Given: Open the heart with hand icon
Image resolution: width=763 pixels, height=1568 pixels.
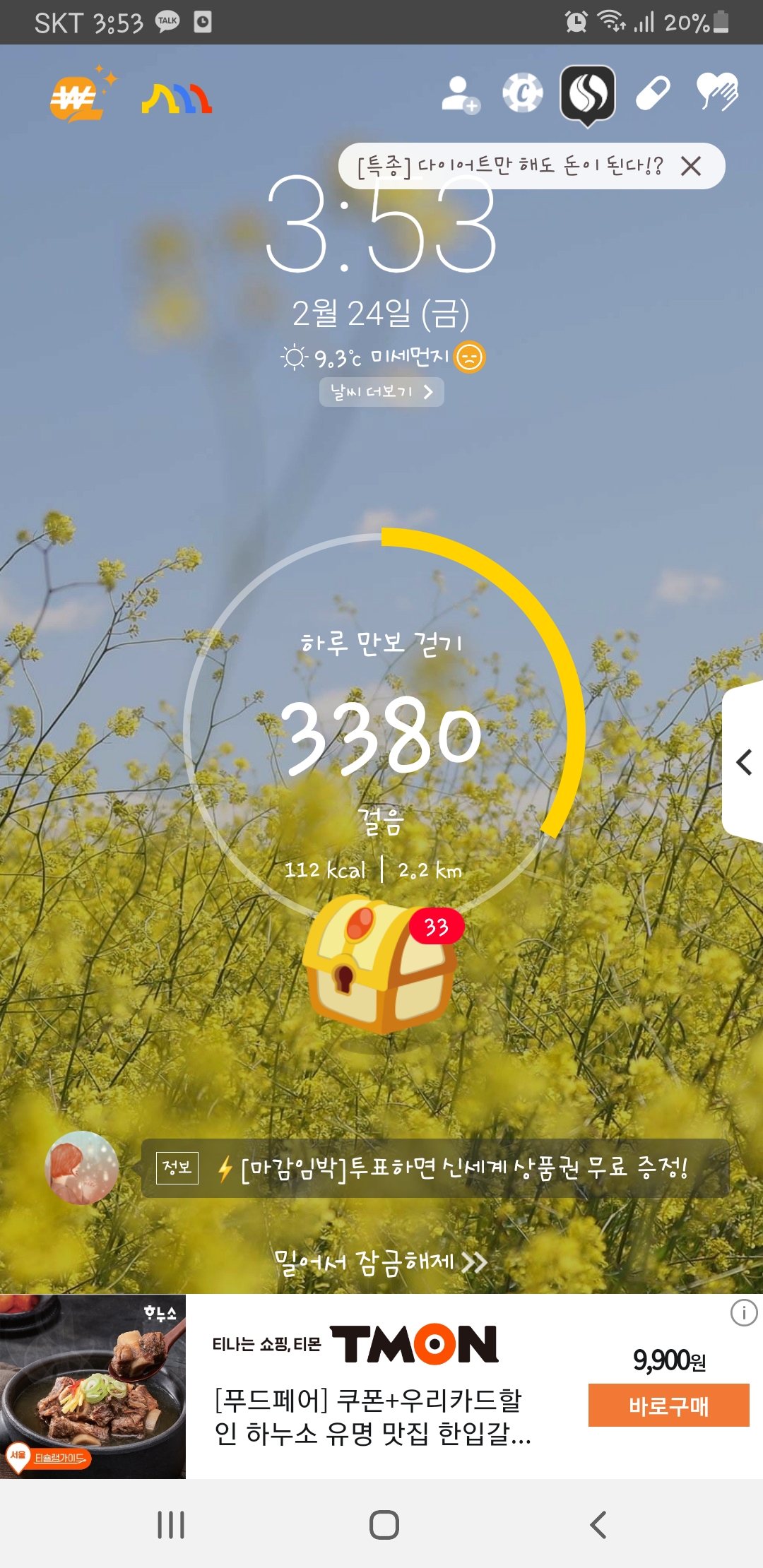Looking at the screenshot, I should pyautogui.click(x=716, y=92).
